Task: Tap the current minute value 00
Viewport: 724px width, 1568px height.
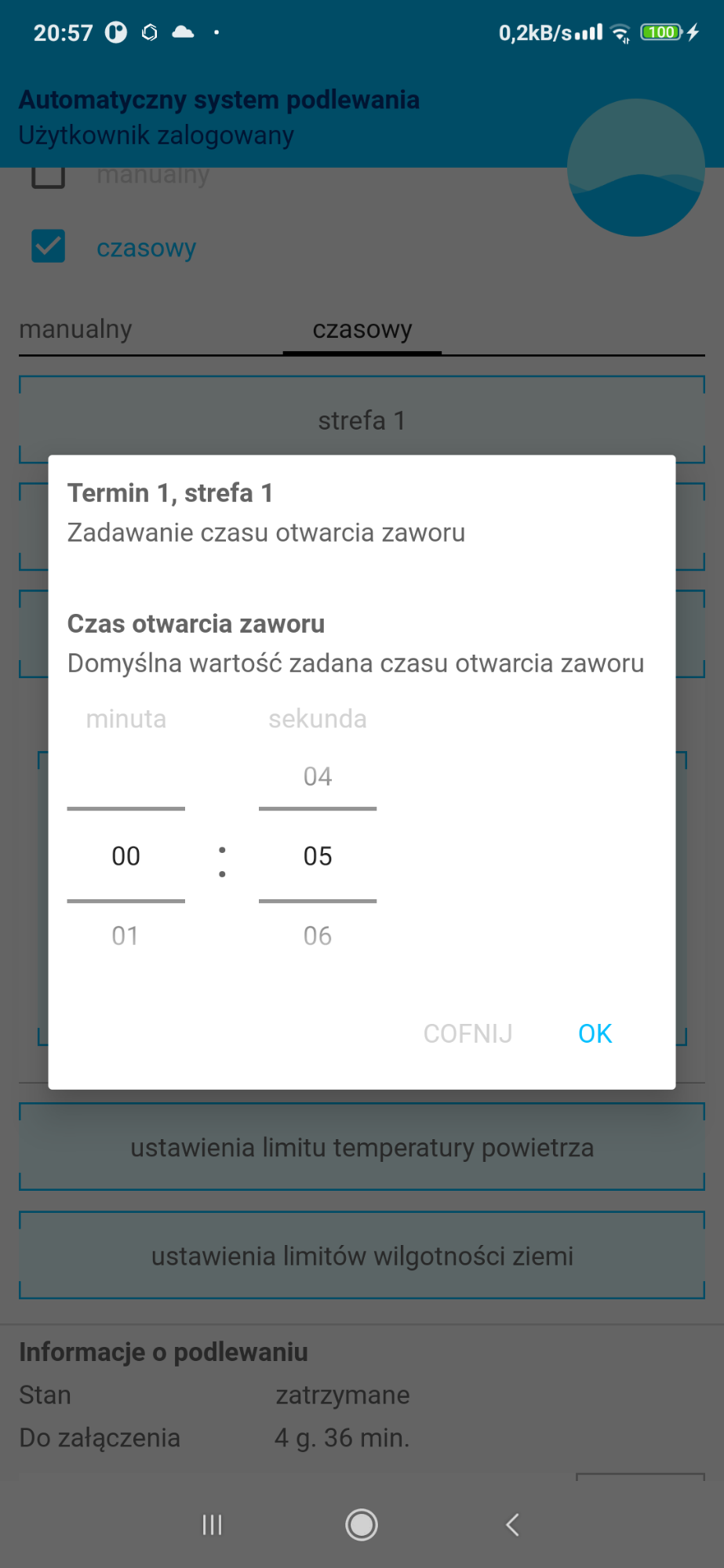Action: [126, 855]
